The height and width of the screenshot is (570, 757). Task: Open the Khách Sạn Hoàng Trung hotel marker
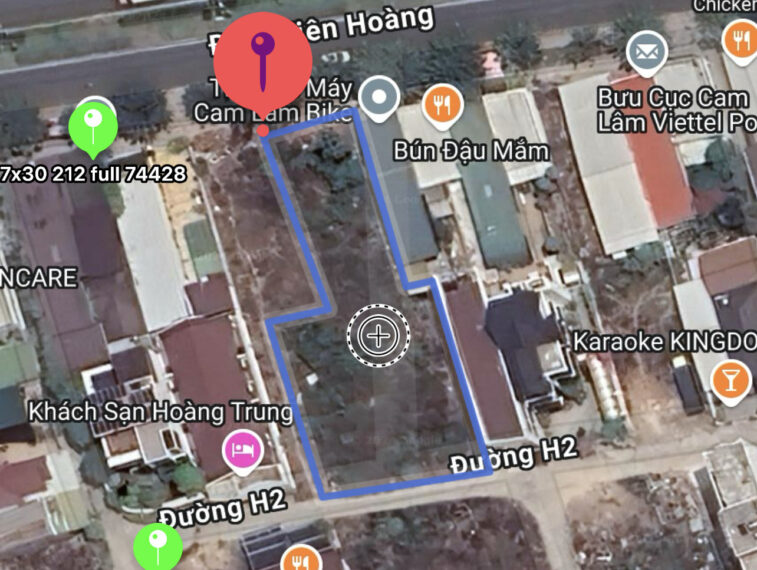tap(243, 451)
